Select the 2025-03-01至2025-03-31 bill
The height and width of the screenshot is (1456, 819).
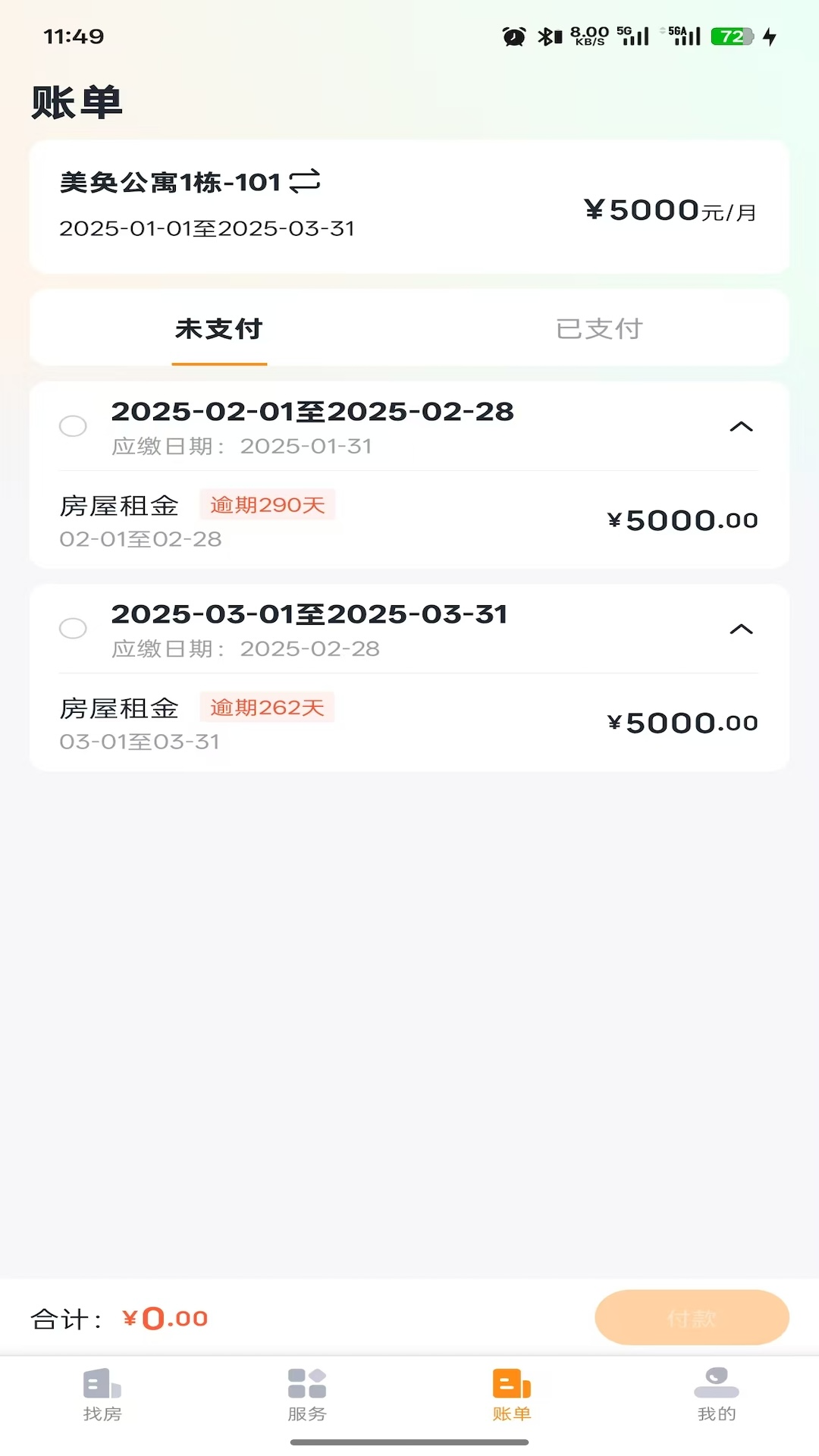(x=73, y=629)
